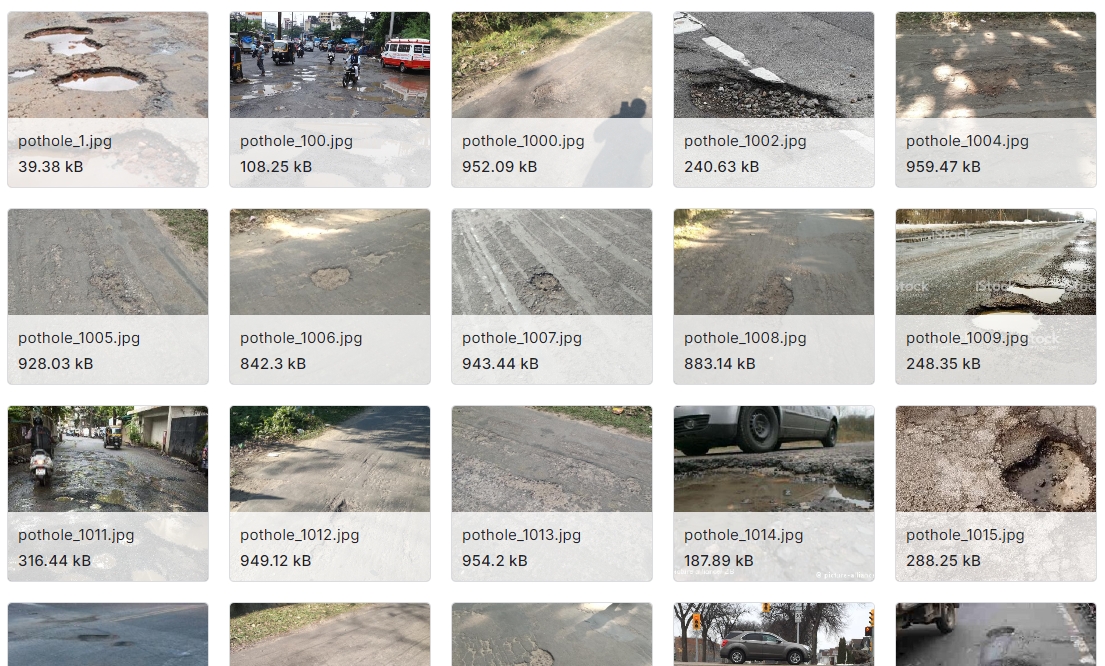Open the pothole_1005.jpg image
The height and width of the screenshot is (666, 1105).
click(x=108, y=296)
